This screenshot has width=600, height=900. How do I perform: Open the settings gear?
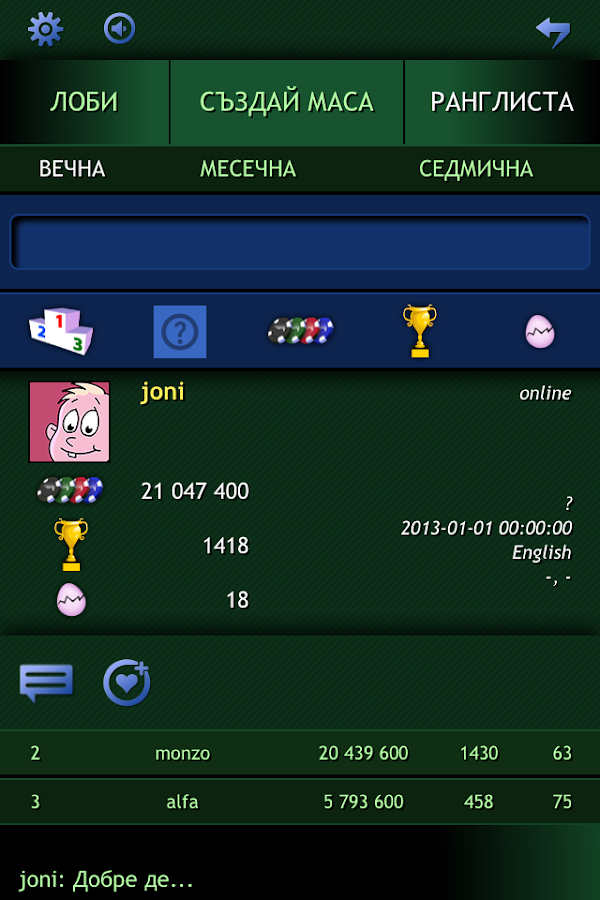click(x=45, y=29)
